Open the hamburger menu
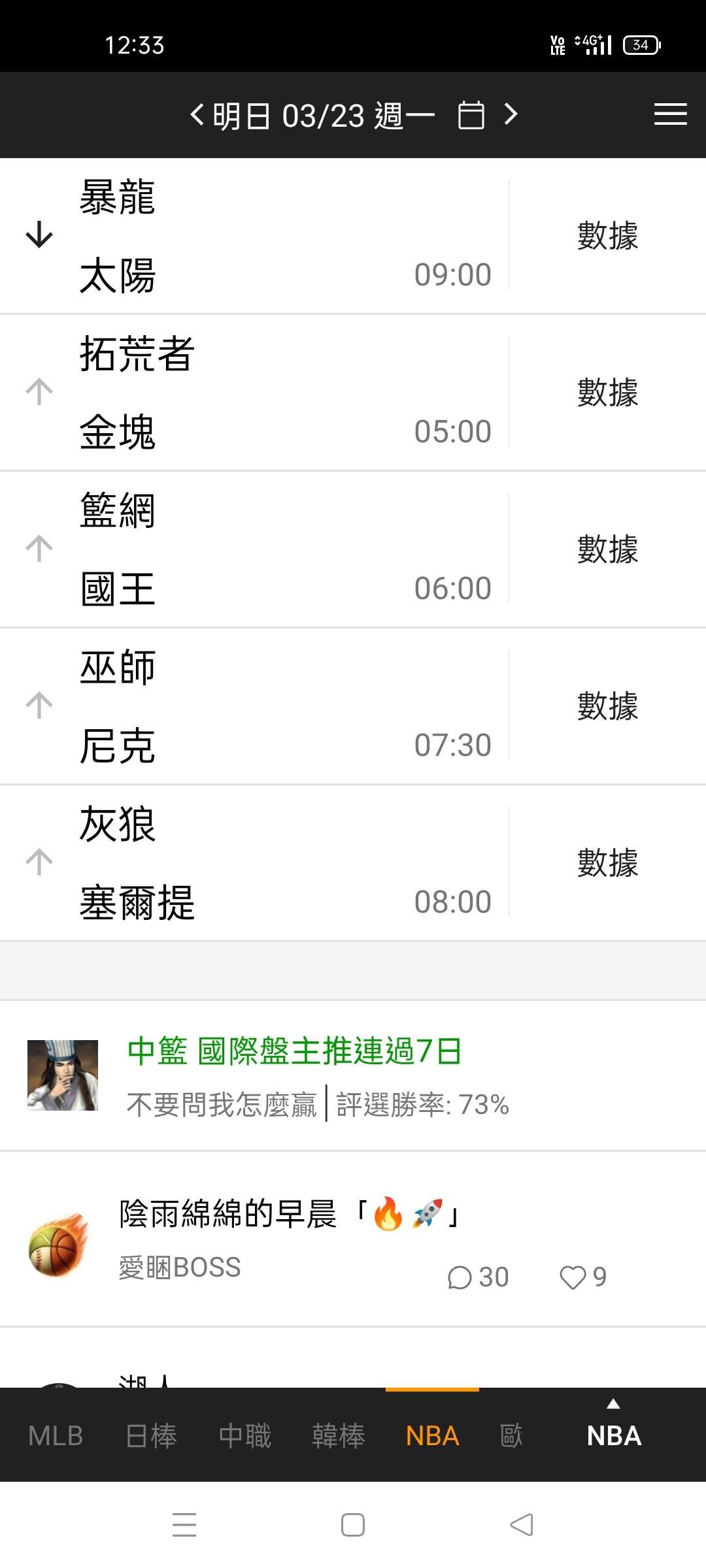The image size is (706, 1568). click(x=670, y=114)
